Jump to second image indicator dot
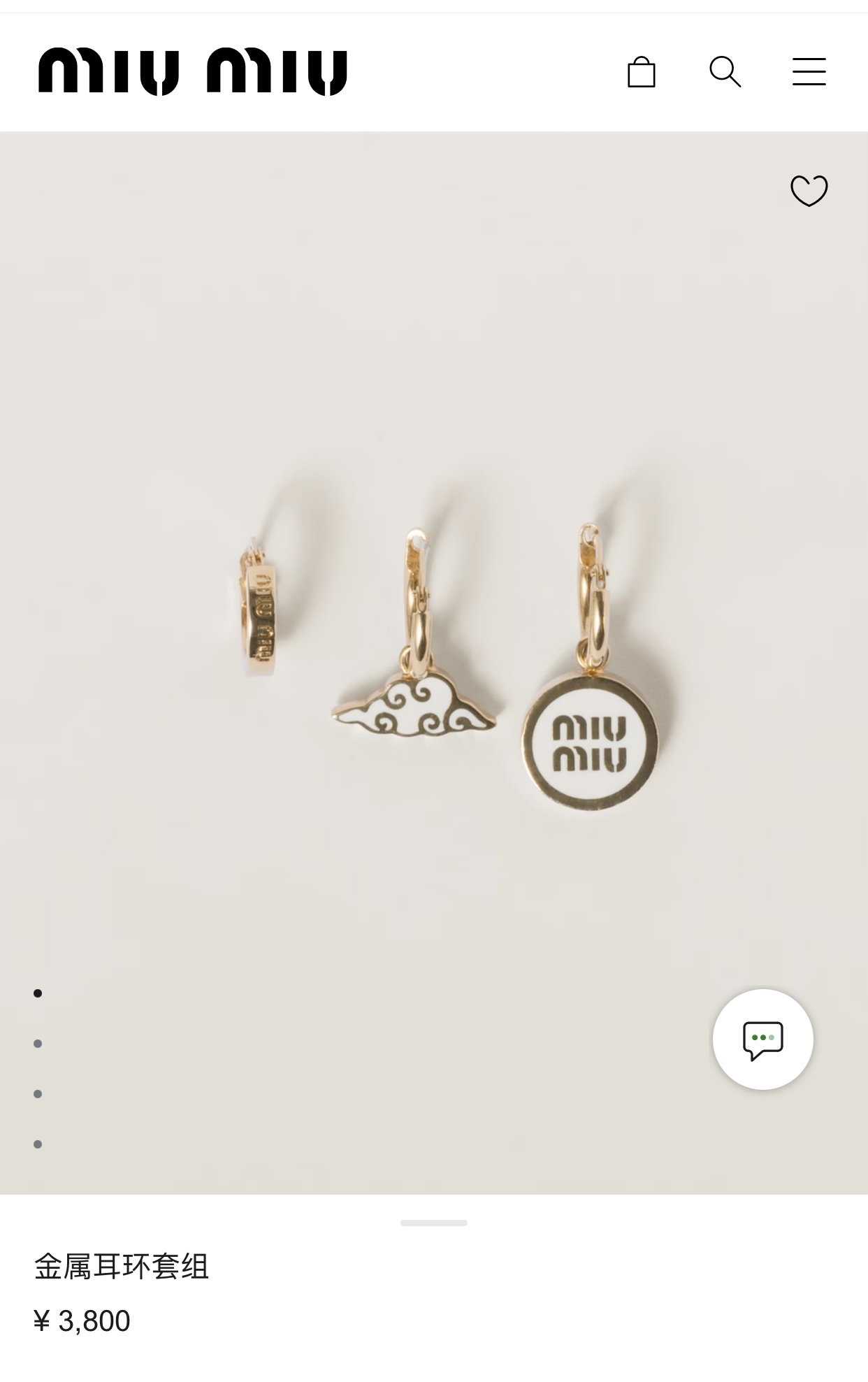Screen dimensions: 868x1382 pyautogui.click(x=38, y=1044)
